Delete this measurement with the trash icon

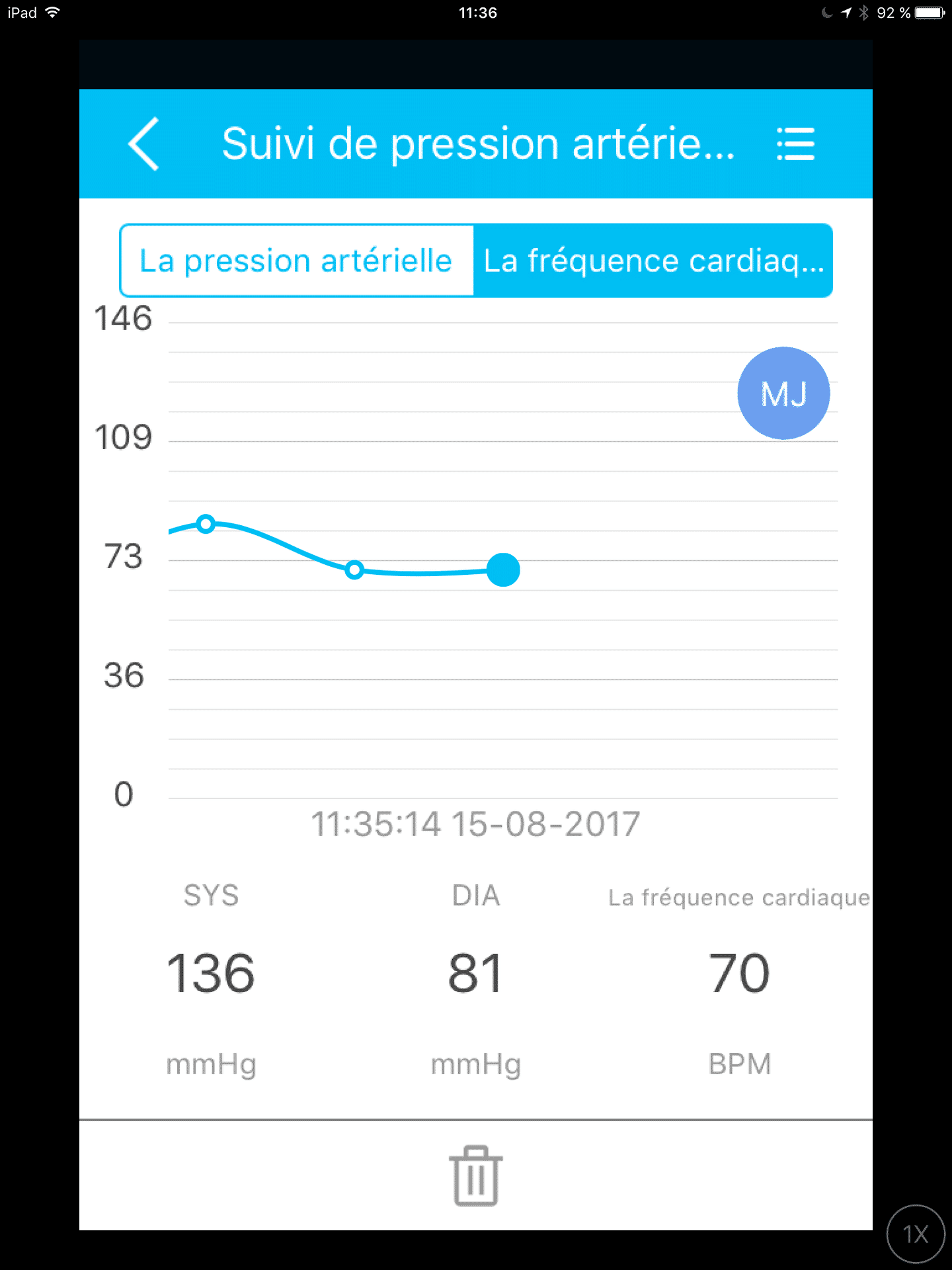tap(475, 1175)
